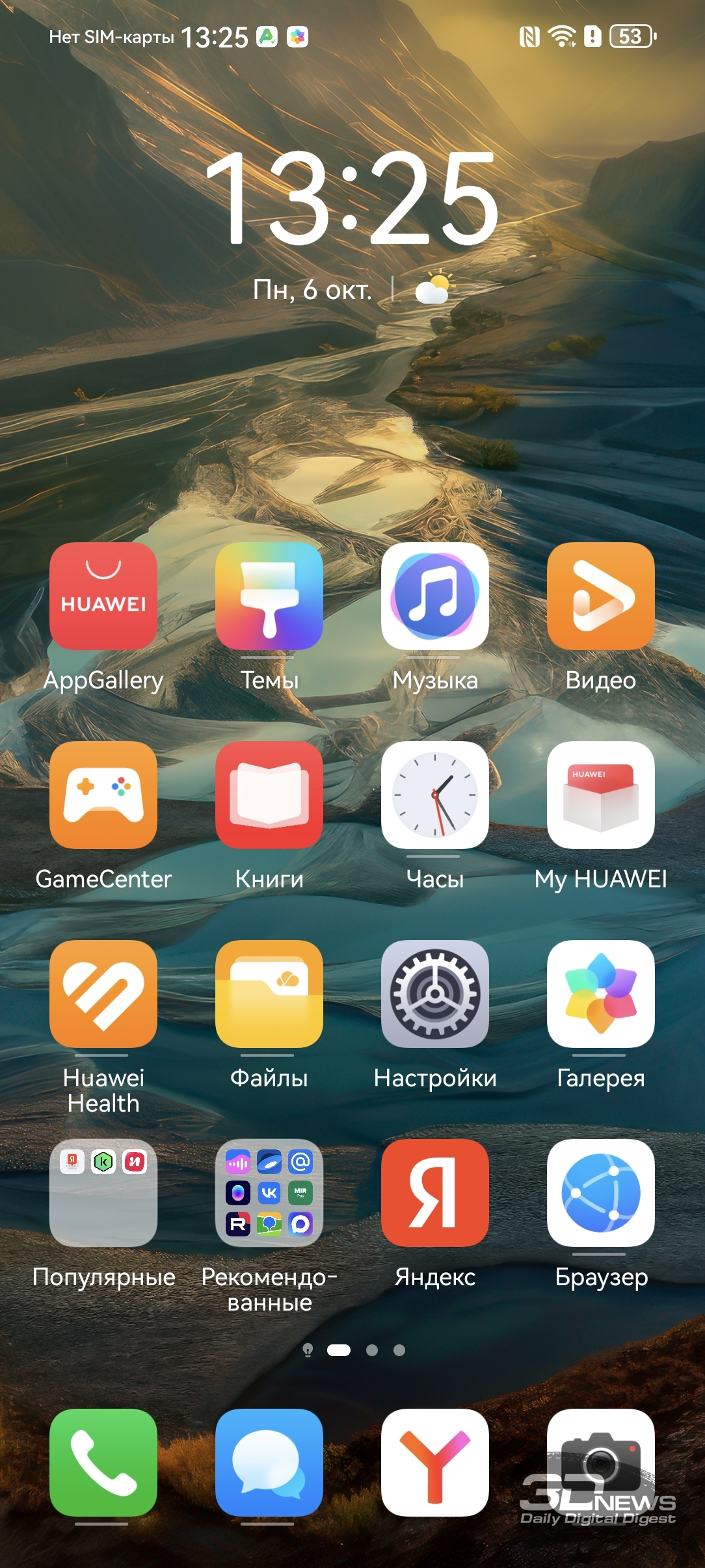The width and height of the screenshot is (705, 1568).
Task: Expand the Рекомендованные folder
Action: click(269, 1193)
